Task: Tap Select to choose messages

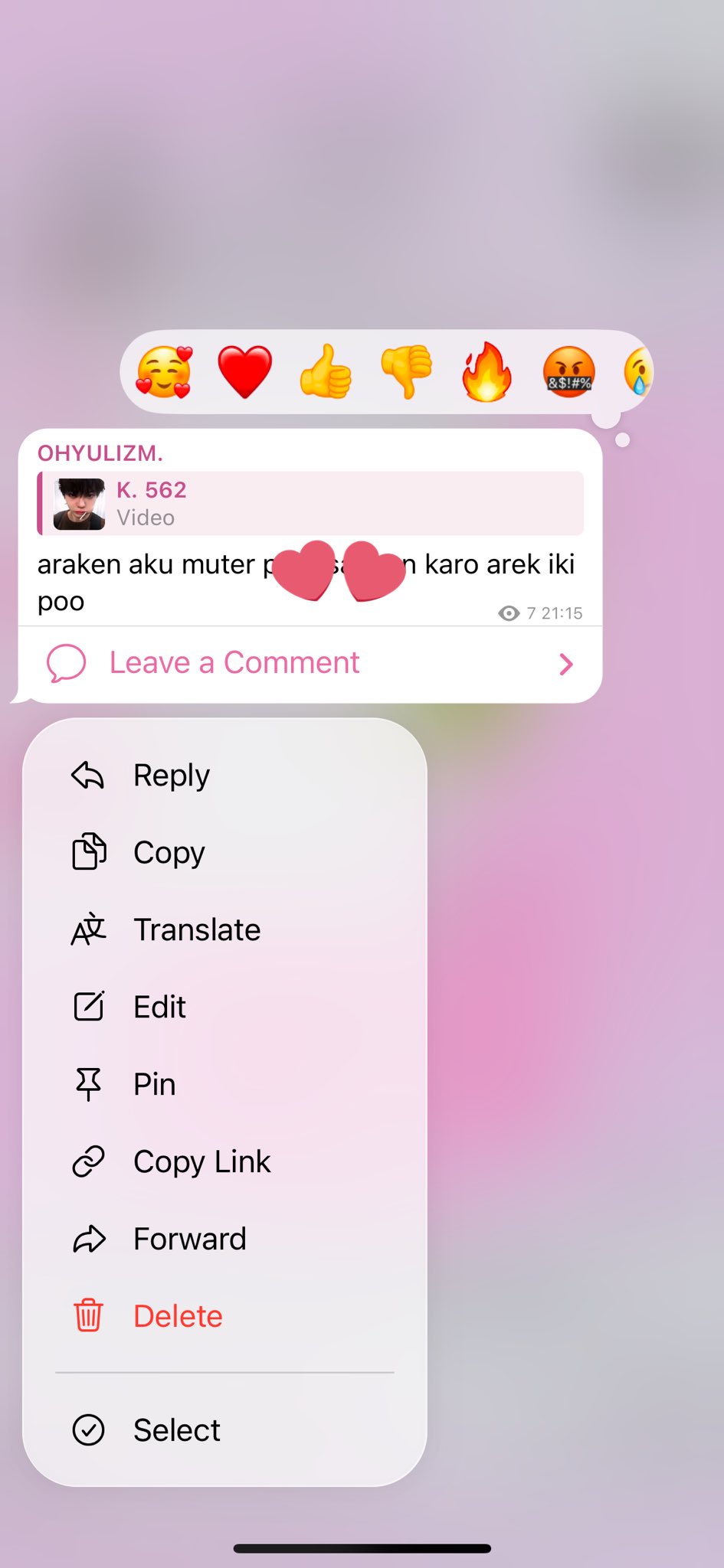Action: (x=176, y=1430)
